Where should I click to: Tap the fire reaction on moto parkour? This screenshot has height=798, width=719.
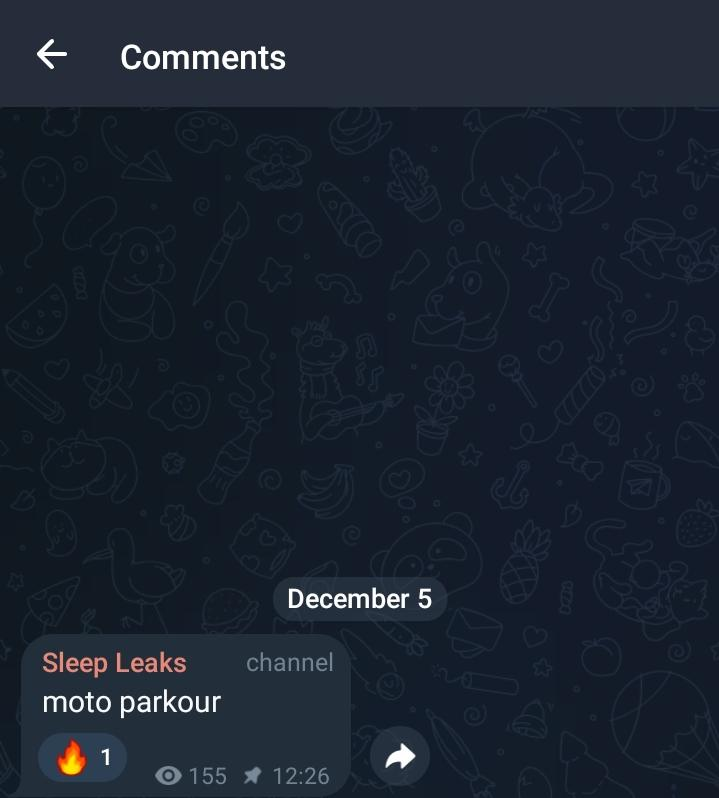tap(82, 758)
